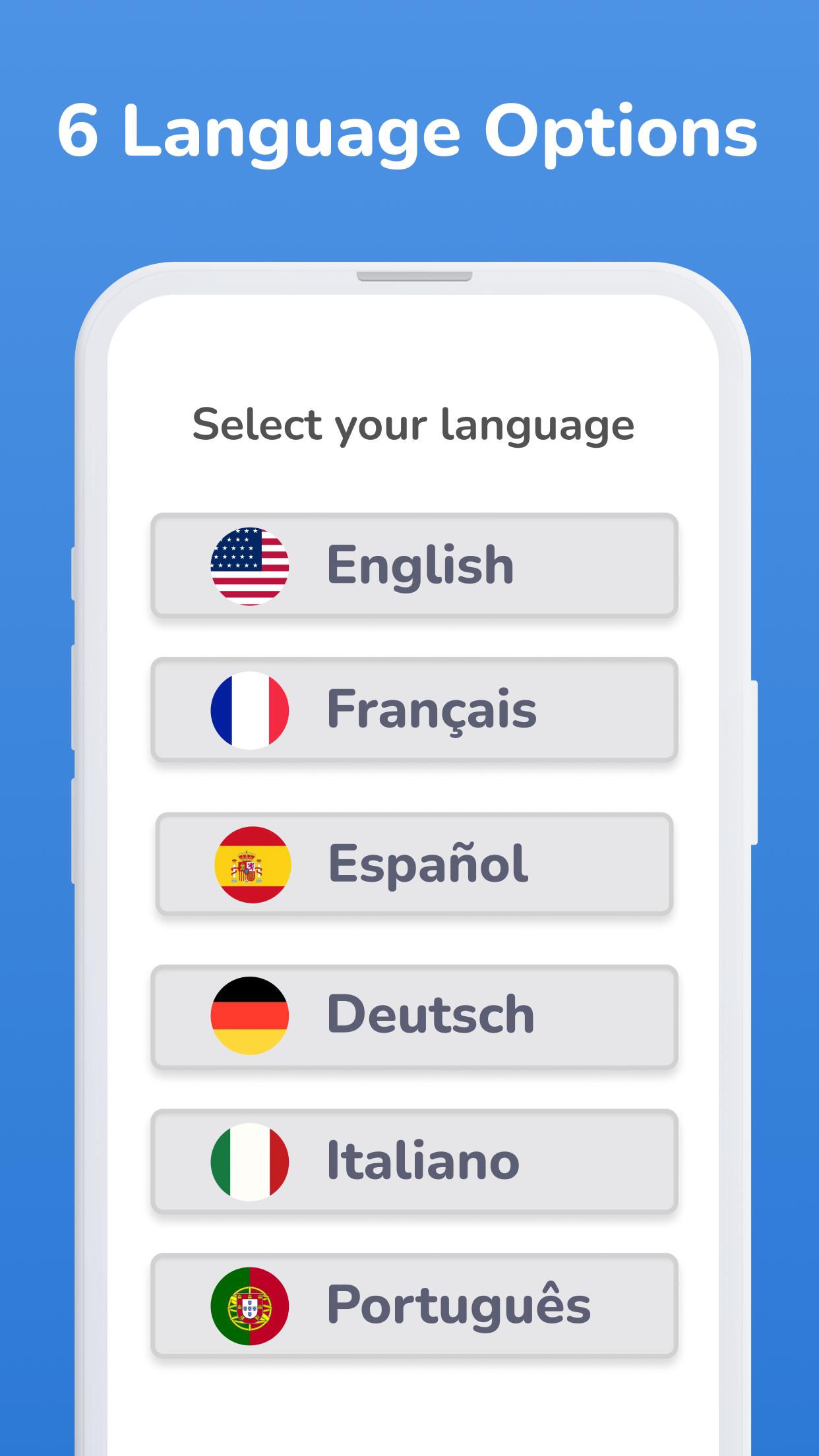Click the Spanish flag icon

click(x=251, y=864)
